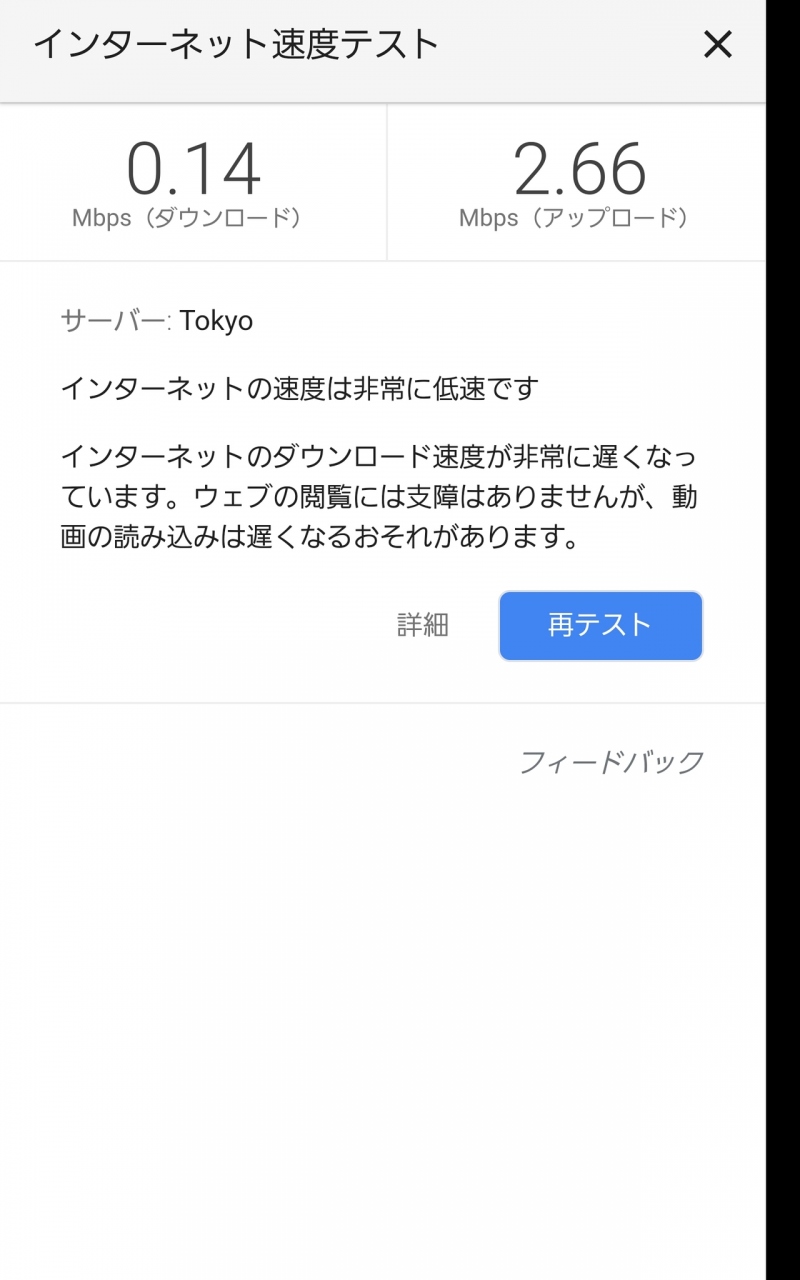Open the フィードバック link
This screenshot has height=1280, width=800.
click(x=612, y=762)
